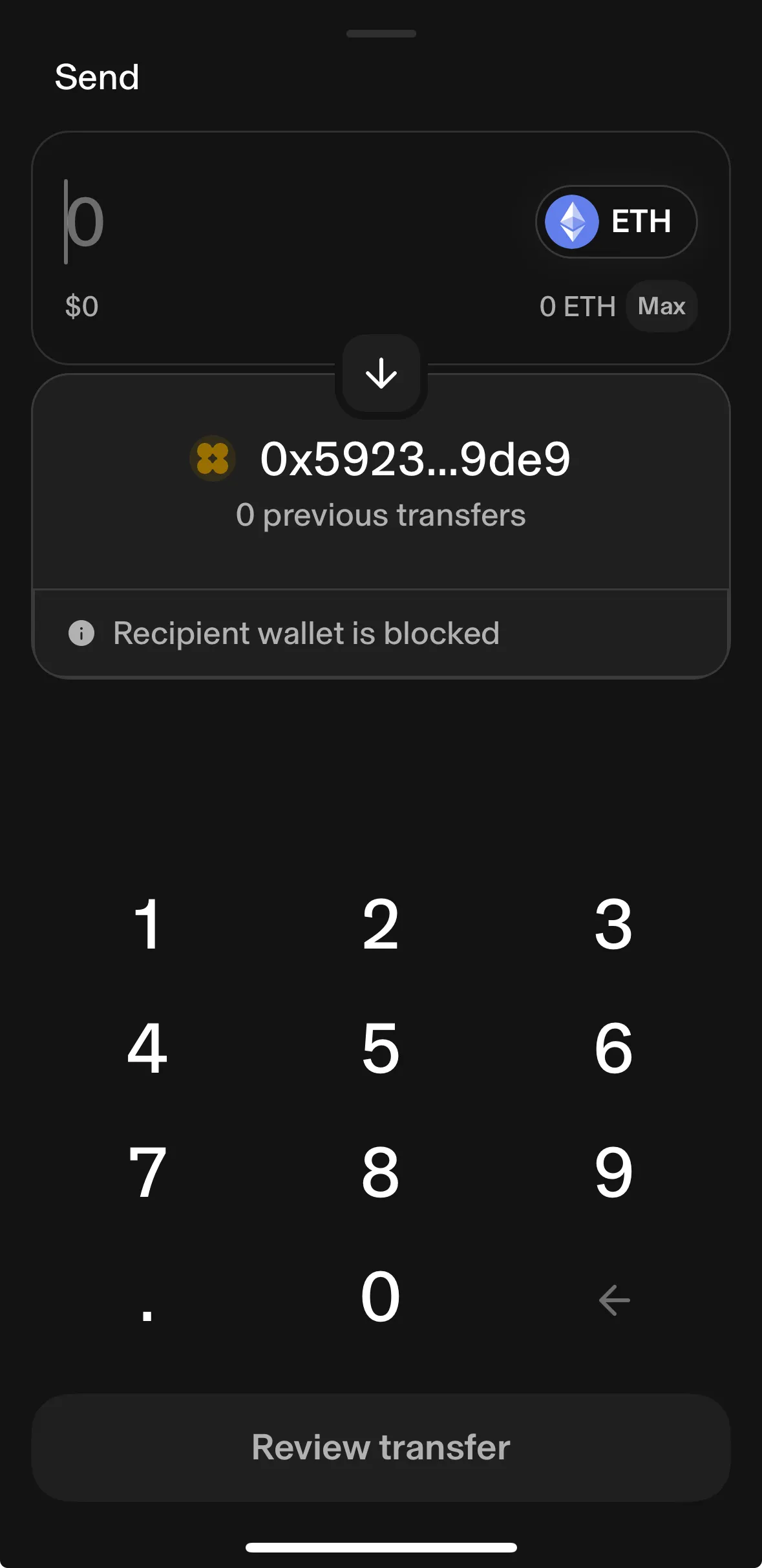Tap the Review transfer button
This screenshot has height=1568, width=762.
click(381, 1447)
